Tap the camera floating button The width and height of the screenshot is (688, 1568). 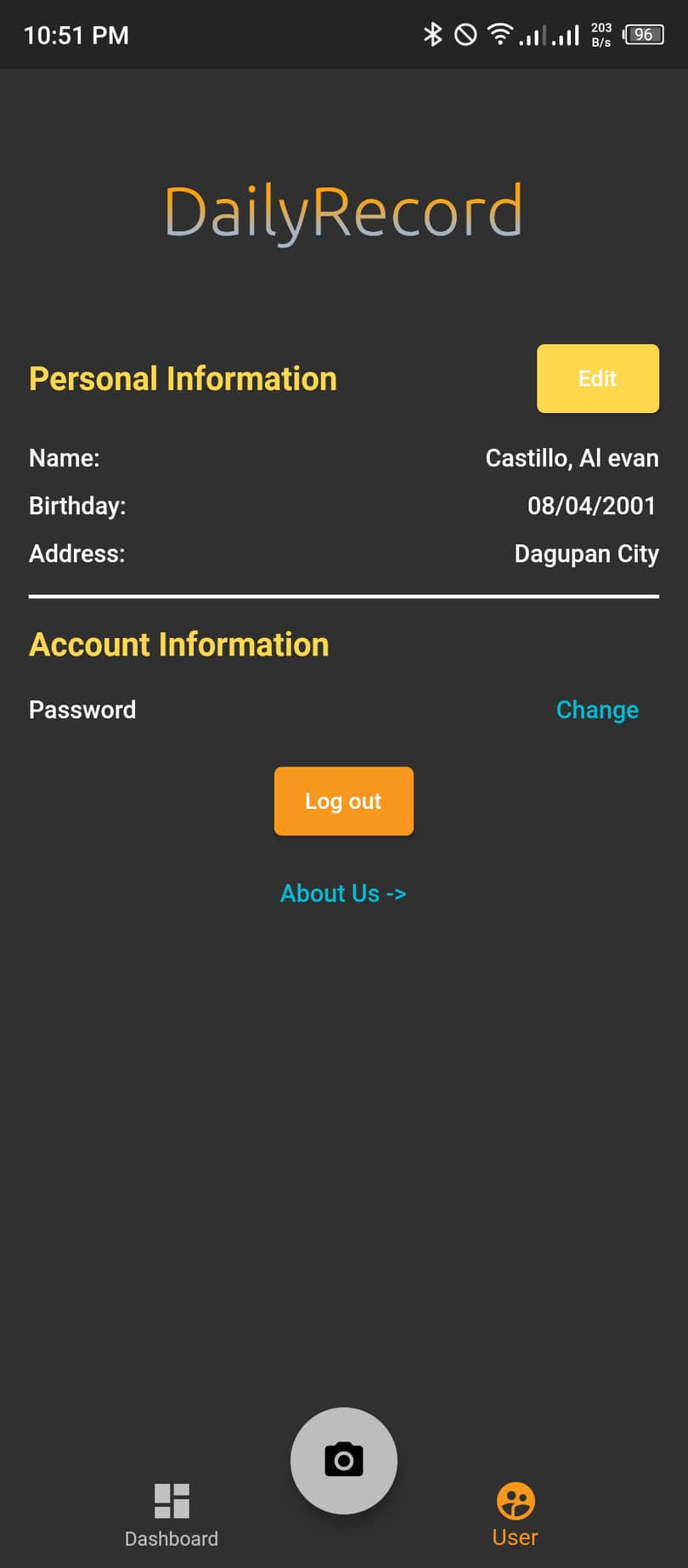click(343, 1460)
